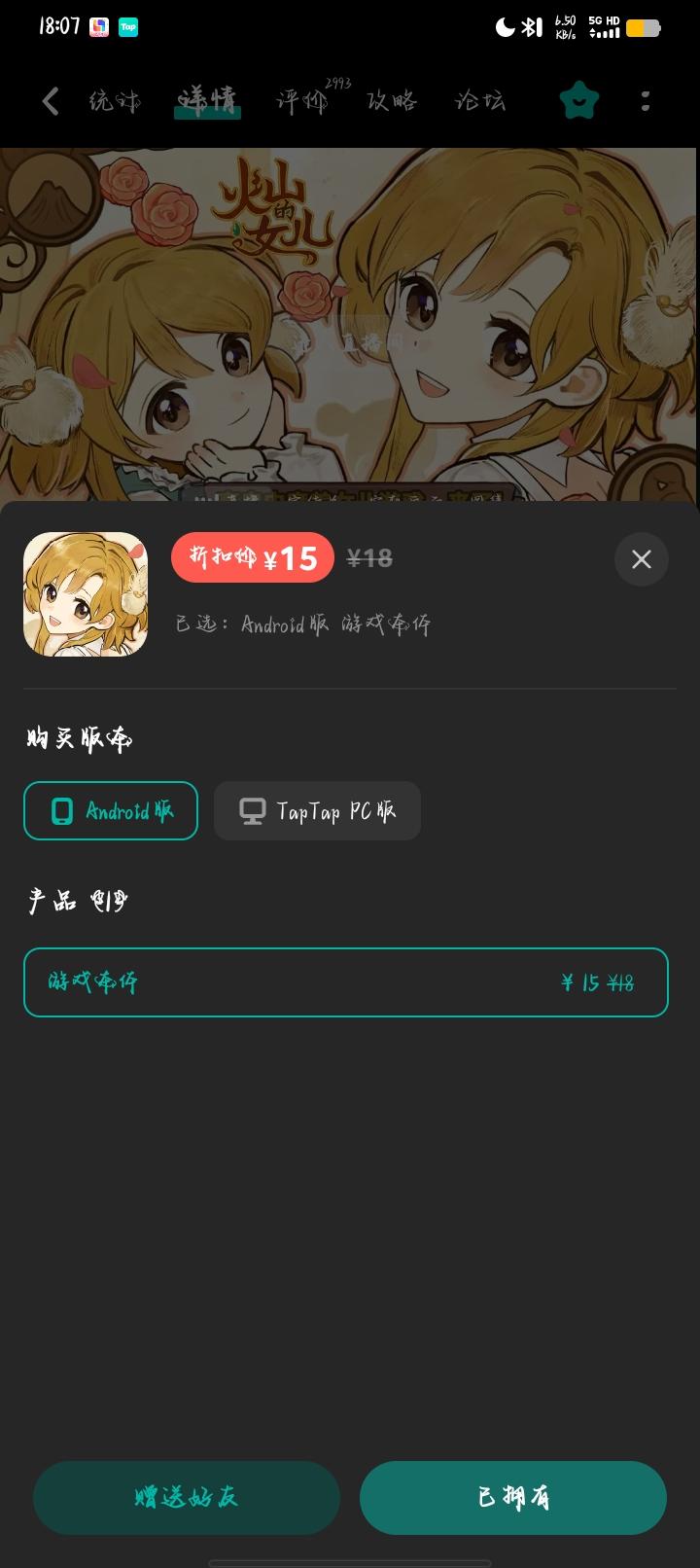Viewport: 700px width, 1568px height.
Task: Tap the back arrow to exit
Action: point(51,100)
